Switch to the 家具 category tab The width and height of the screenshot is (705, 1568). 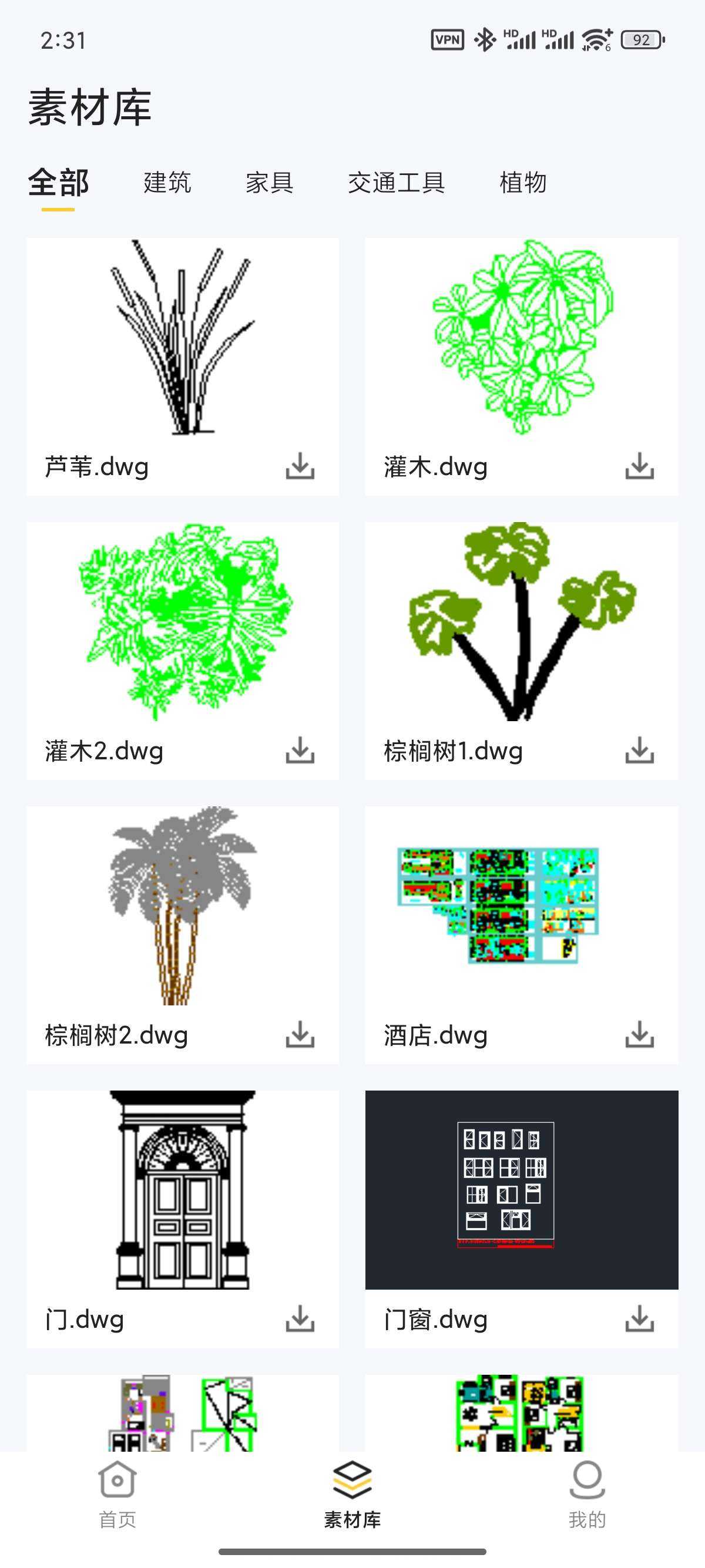click(x=270, y=182)
